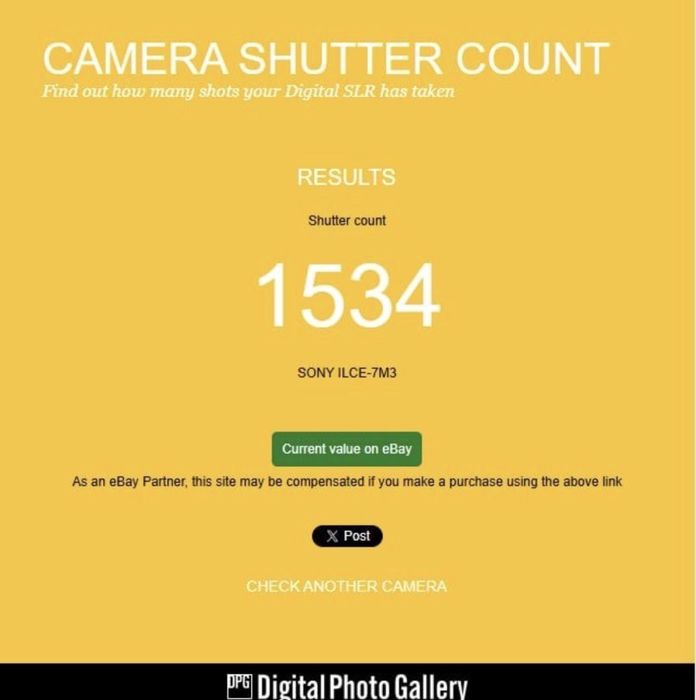Screen dimensions: 696x700
Task: Select Check Another Camera link
Action: [346, 586]
